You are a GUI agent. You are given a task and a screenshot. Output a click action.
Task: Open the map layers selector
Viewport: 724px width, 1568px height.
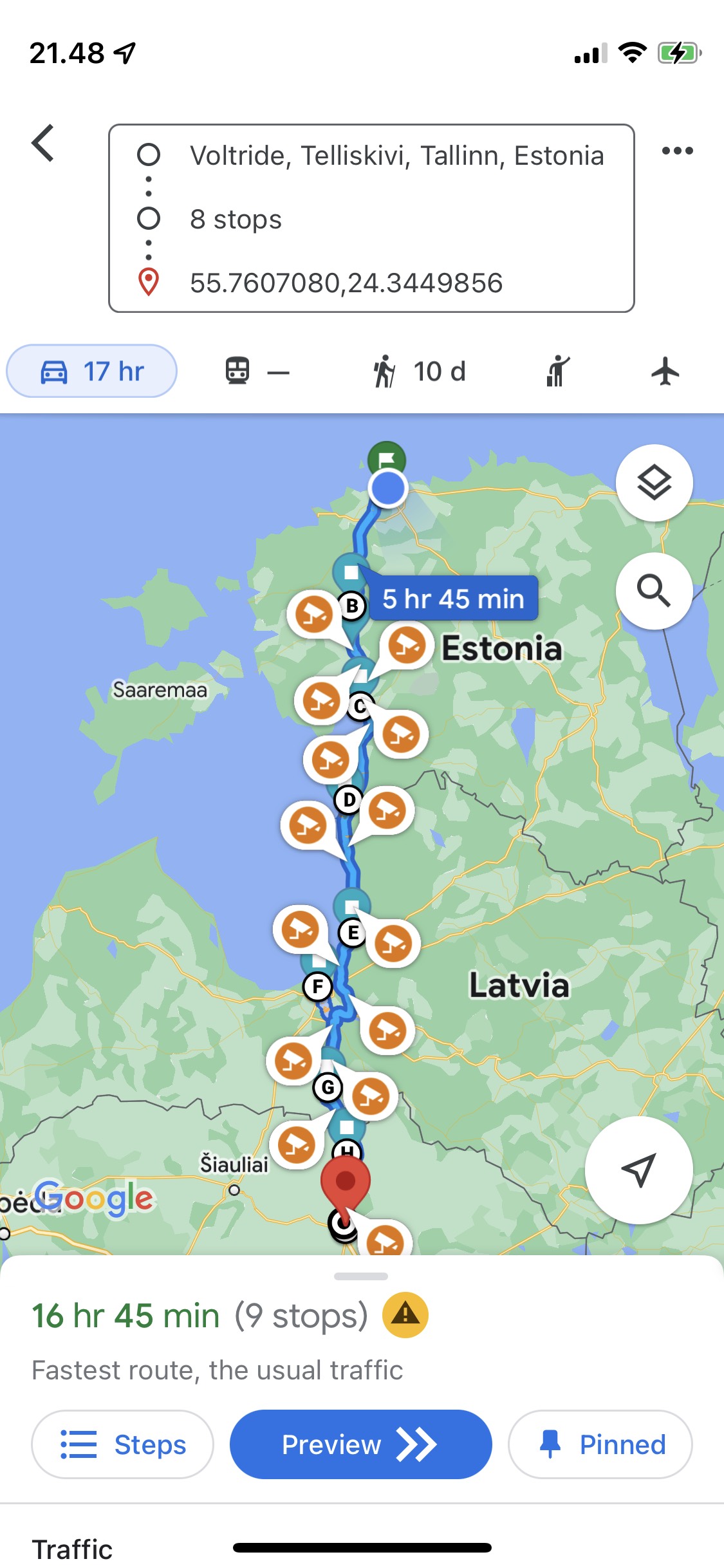(654, 482)
